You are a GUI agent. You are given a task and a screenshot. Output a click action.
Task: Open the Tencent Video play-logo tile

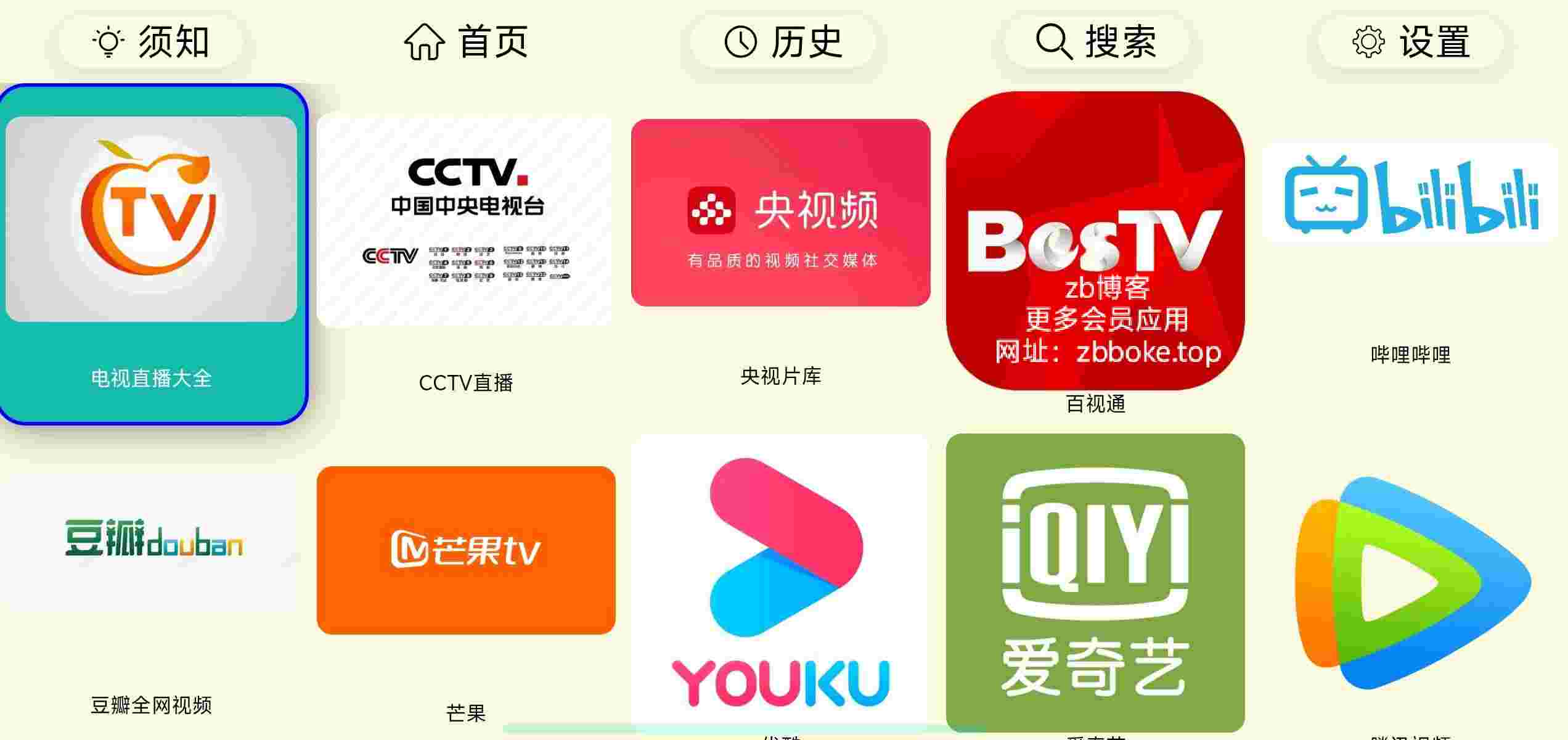[x=1410, y=583]
